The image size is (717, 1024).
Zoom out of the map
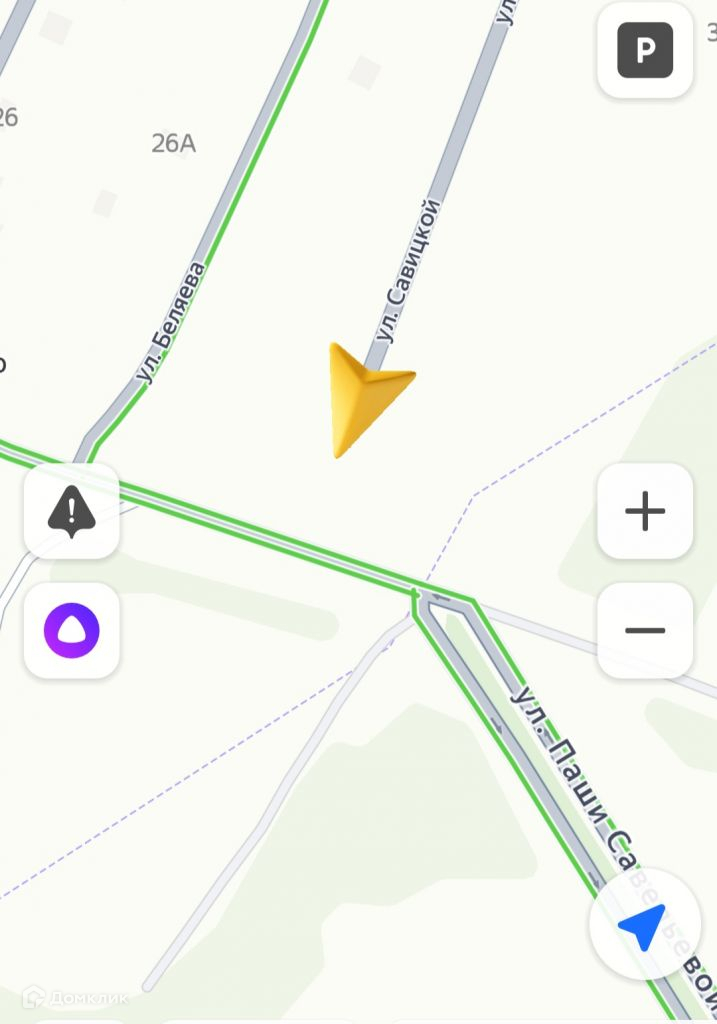pos(645,631)
